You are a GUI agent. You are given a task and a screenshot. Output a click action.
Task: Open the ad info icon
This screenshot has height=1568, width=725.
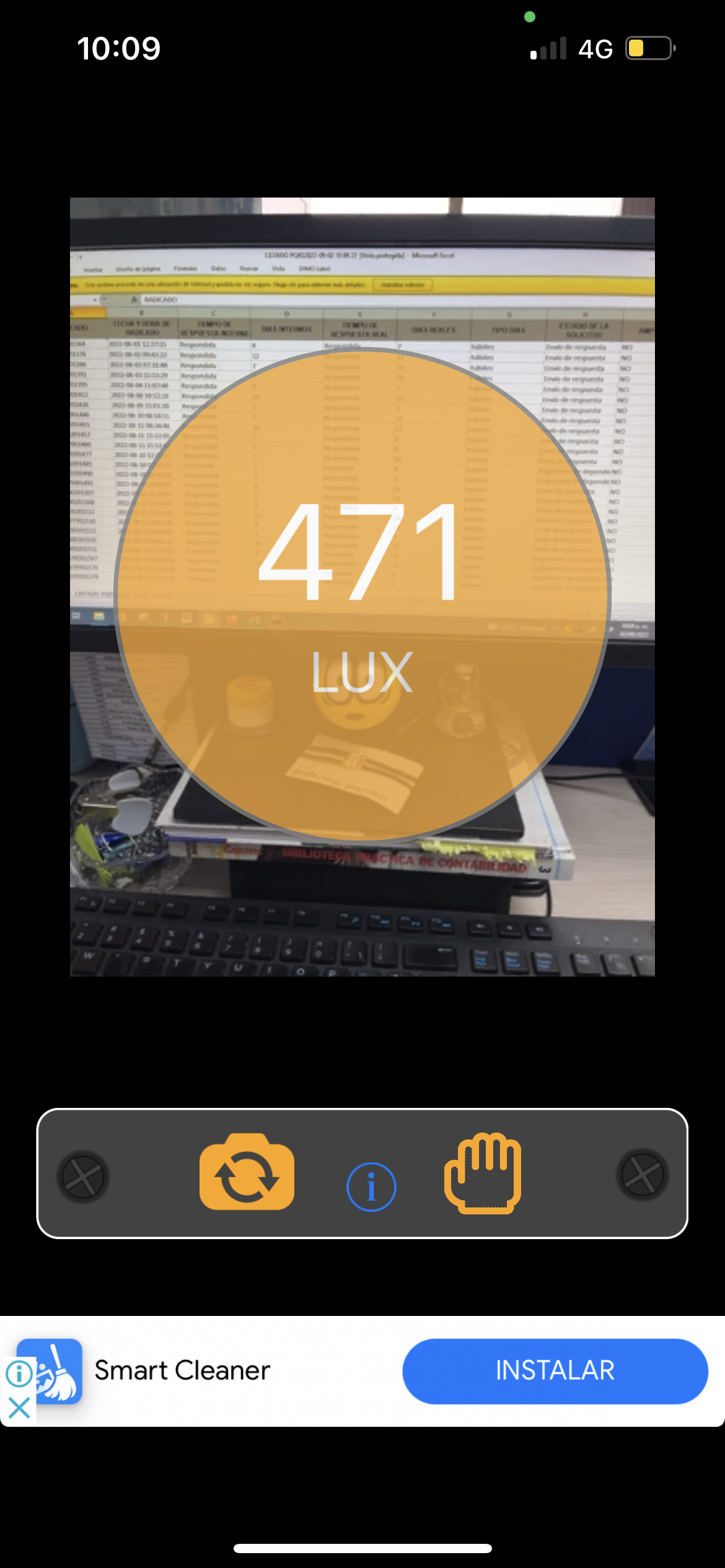(x=19, y=1374)
